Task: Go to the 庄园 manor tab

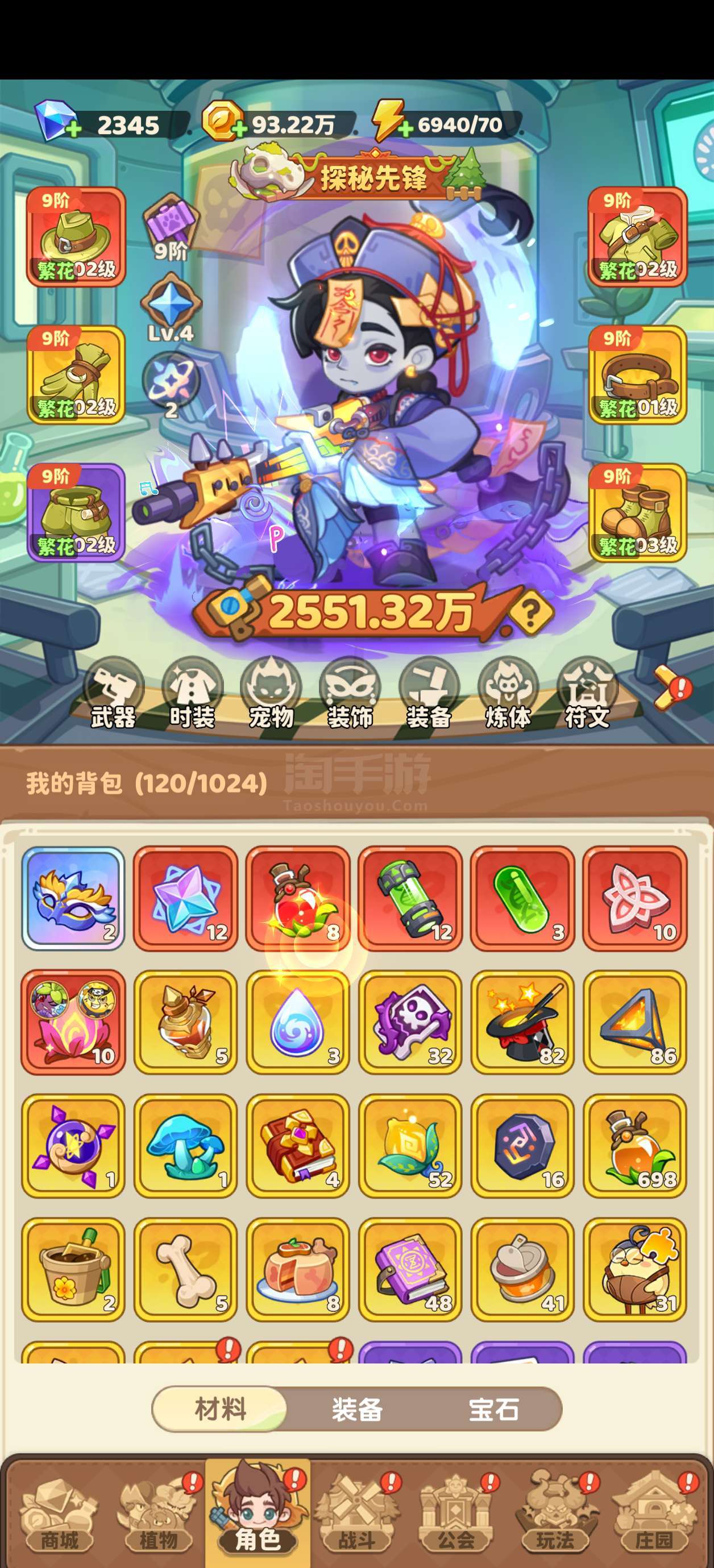Action: 654,1518
